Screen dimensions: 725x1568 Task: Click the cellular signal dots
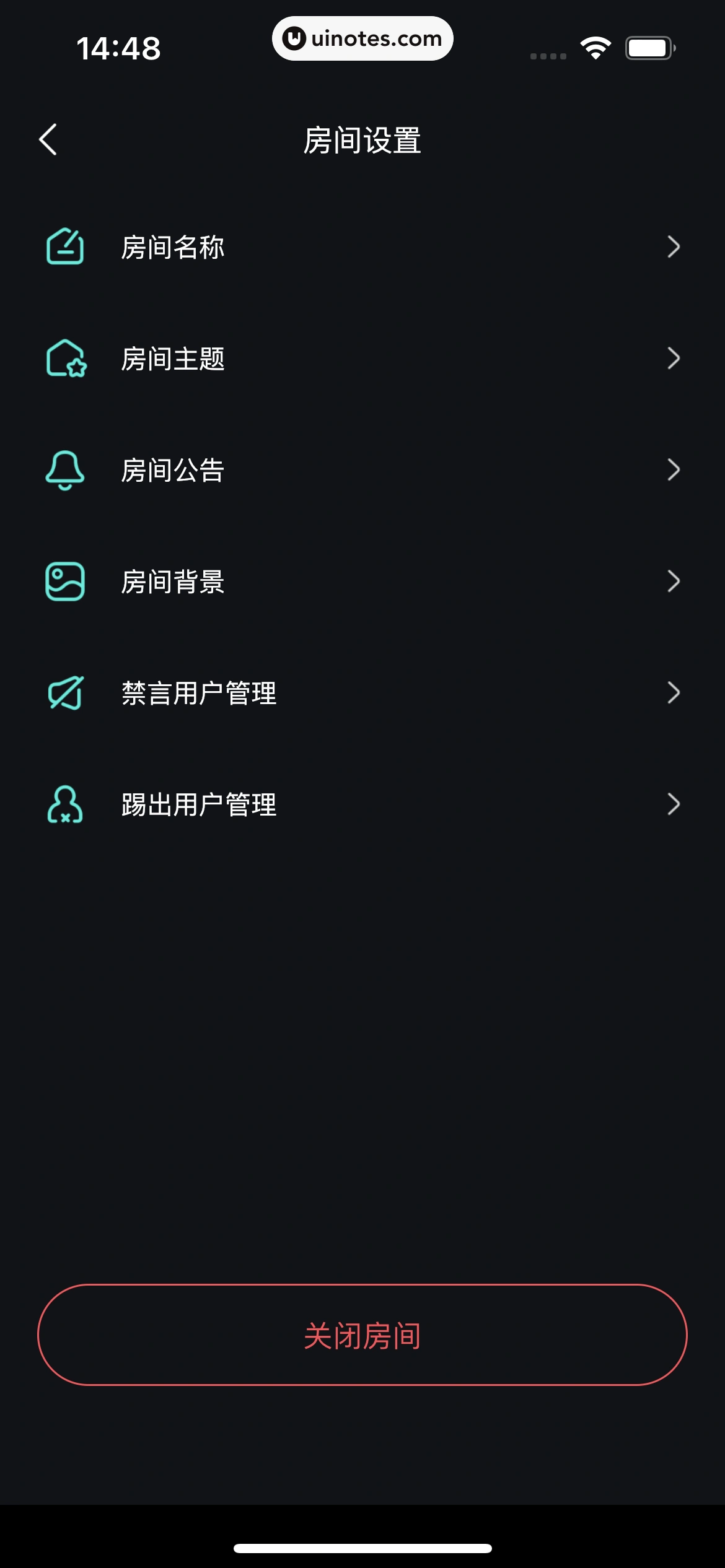coord(547,55)
